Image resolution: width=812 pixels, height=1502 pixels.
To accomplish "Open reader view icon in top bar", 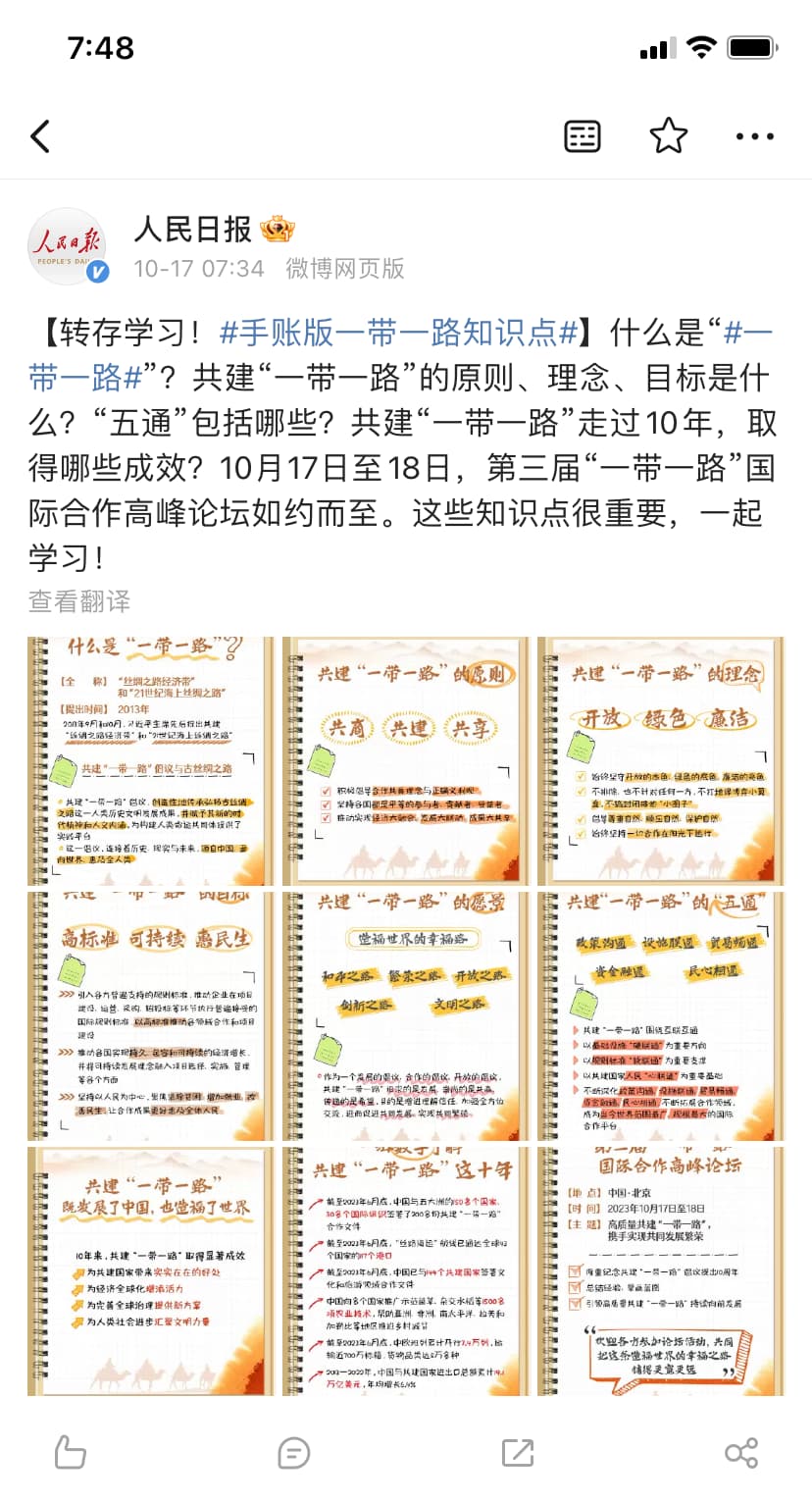I will click(583, 136).
